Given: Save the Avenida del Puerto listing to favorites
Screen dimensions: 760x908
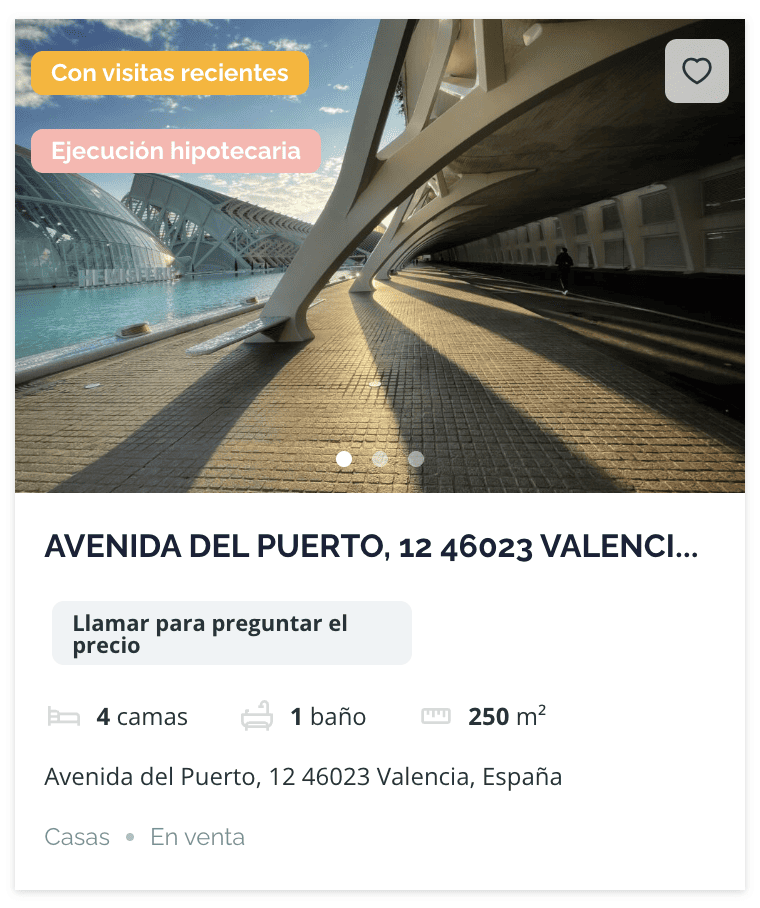Looking at the screenshot, I should click(x=696, y=71).
